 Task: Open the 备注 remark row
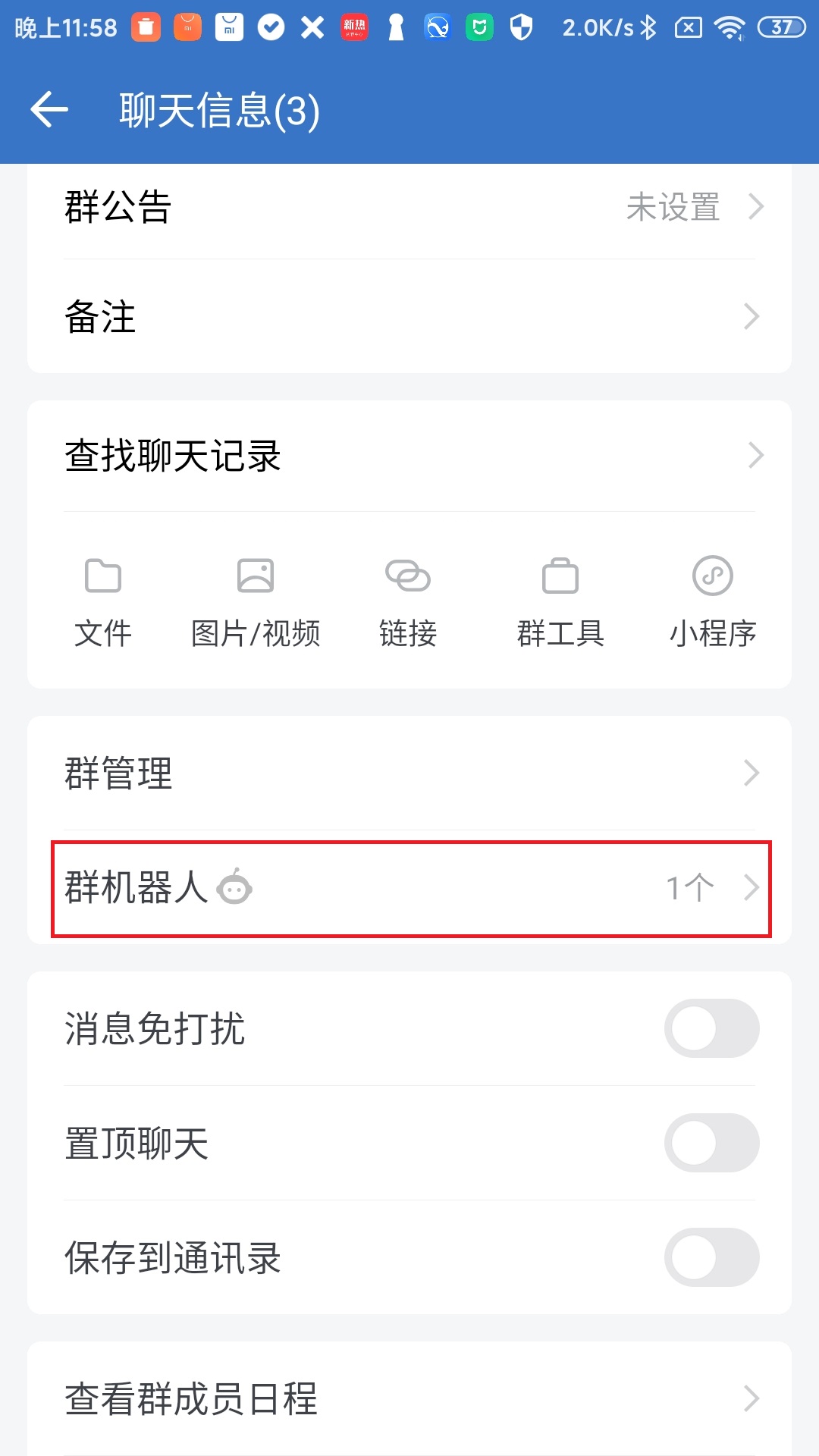coord(409,316)
